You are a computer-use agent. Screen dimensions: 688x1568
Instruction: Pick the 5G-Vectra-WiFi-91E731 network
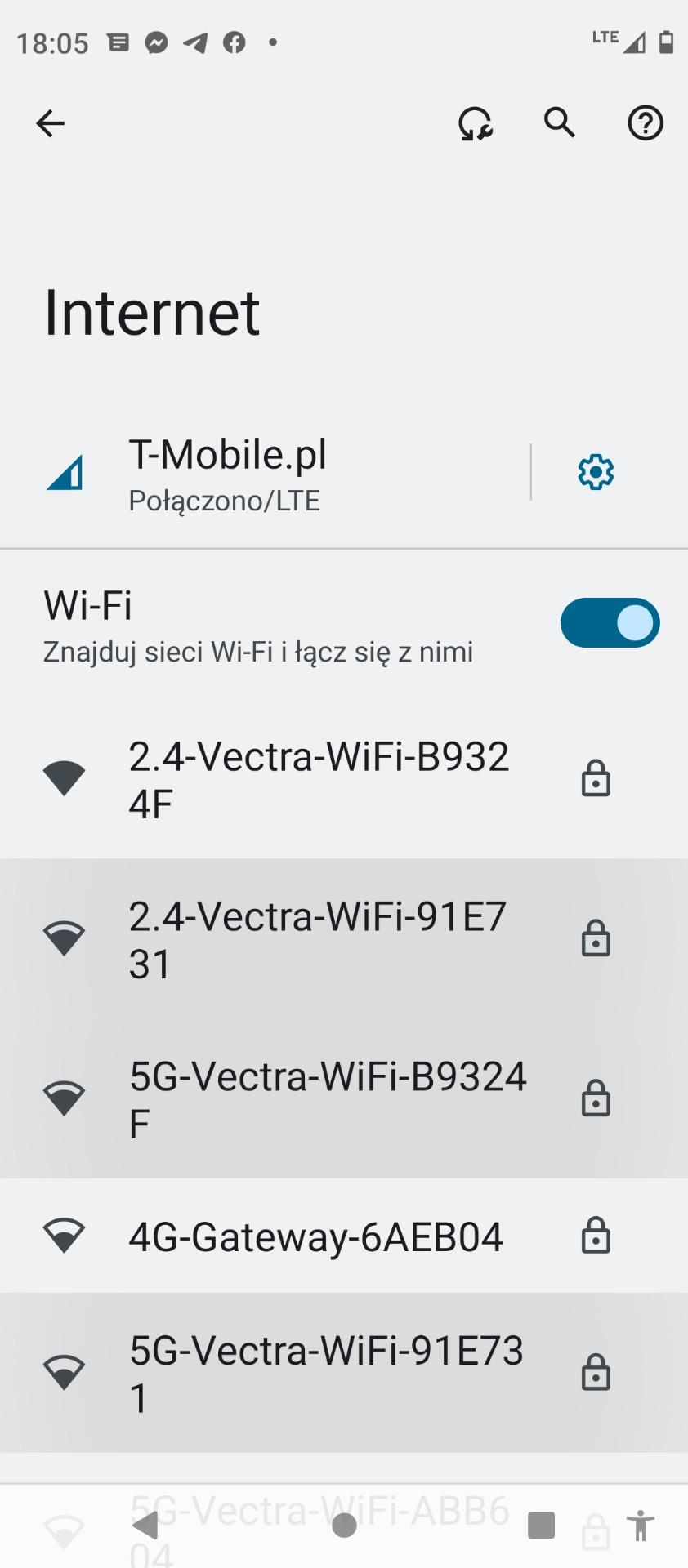coord(344,1373)
